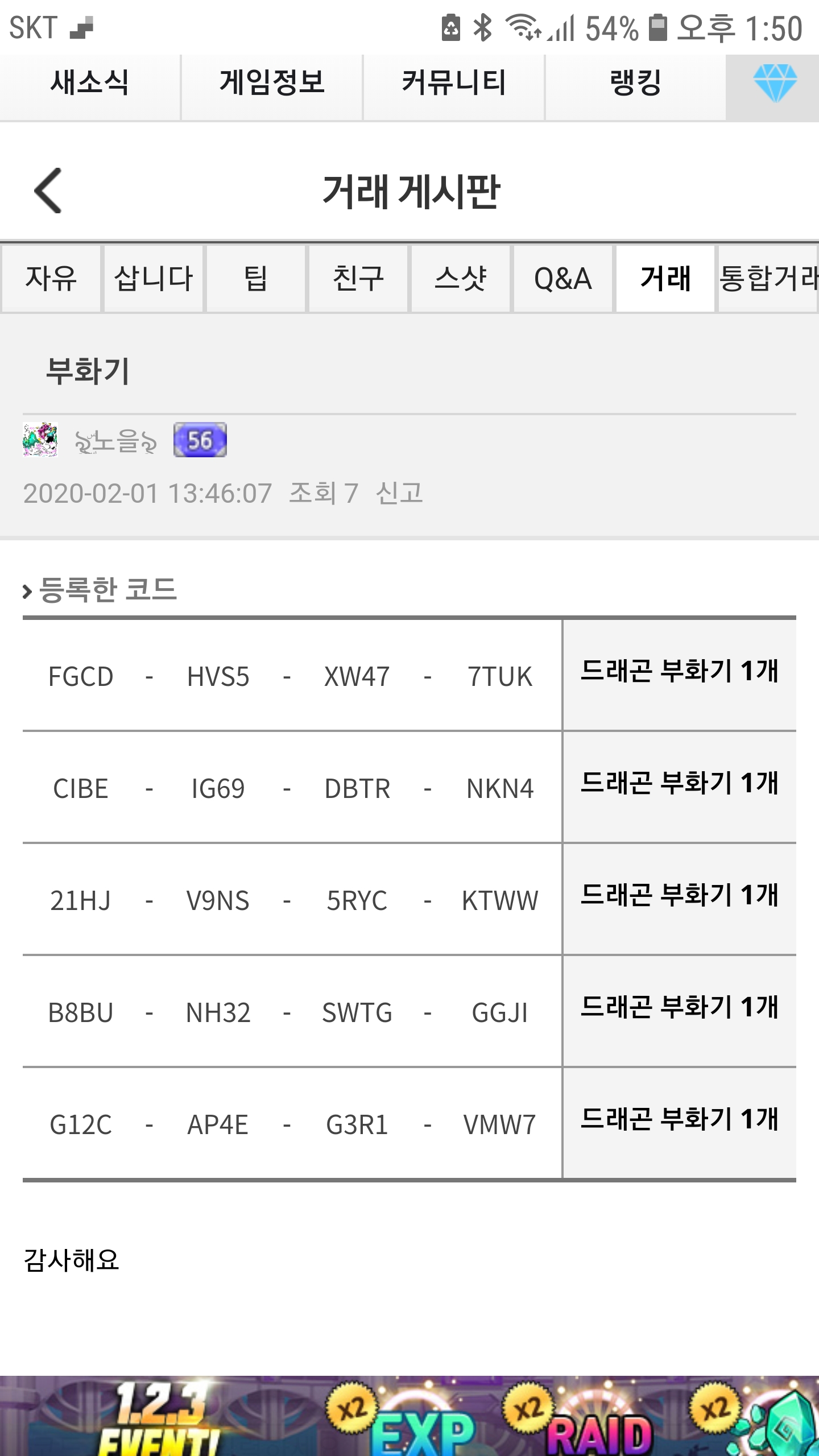Switch to the 팁 board tab
Image resolution: width=819 pixels, height=1456 pixels.
coord(256,279)
